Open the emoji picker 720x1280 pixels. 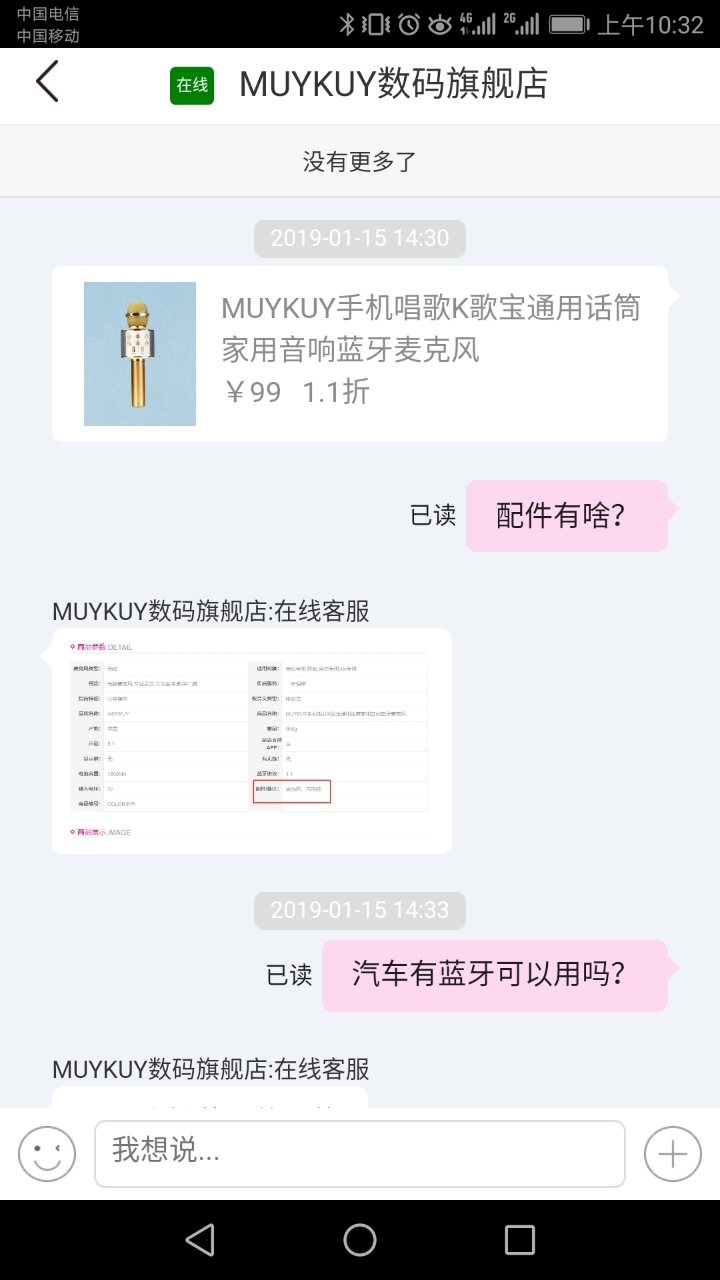[47, 1154]
